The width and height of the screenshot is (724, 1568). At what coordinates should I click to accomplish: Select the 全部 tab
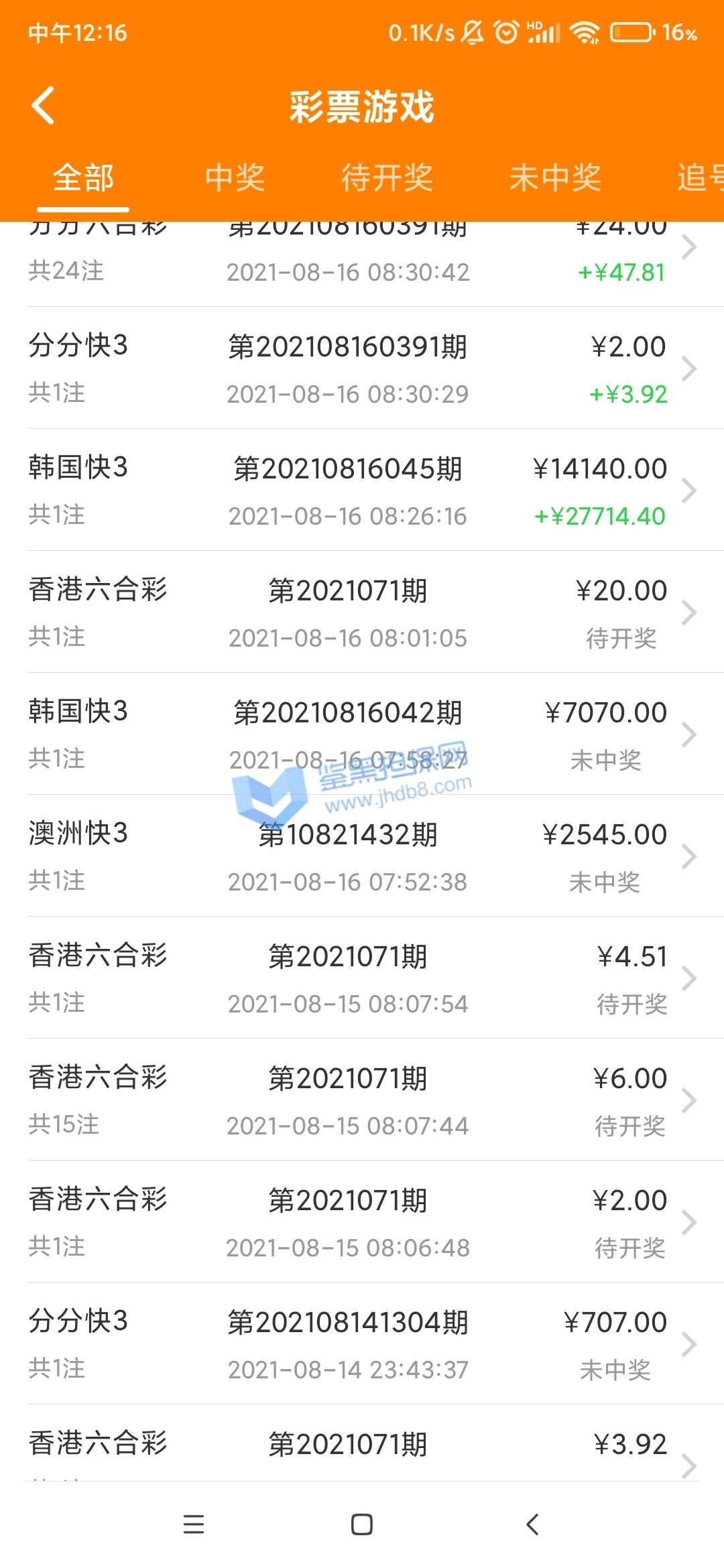tap(83, 178)
